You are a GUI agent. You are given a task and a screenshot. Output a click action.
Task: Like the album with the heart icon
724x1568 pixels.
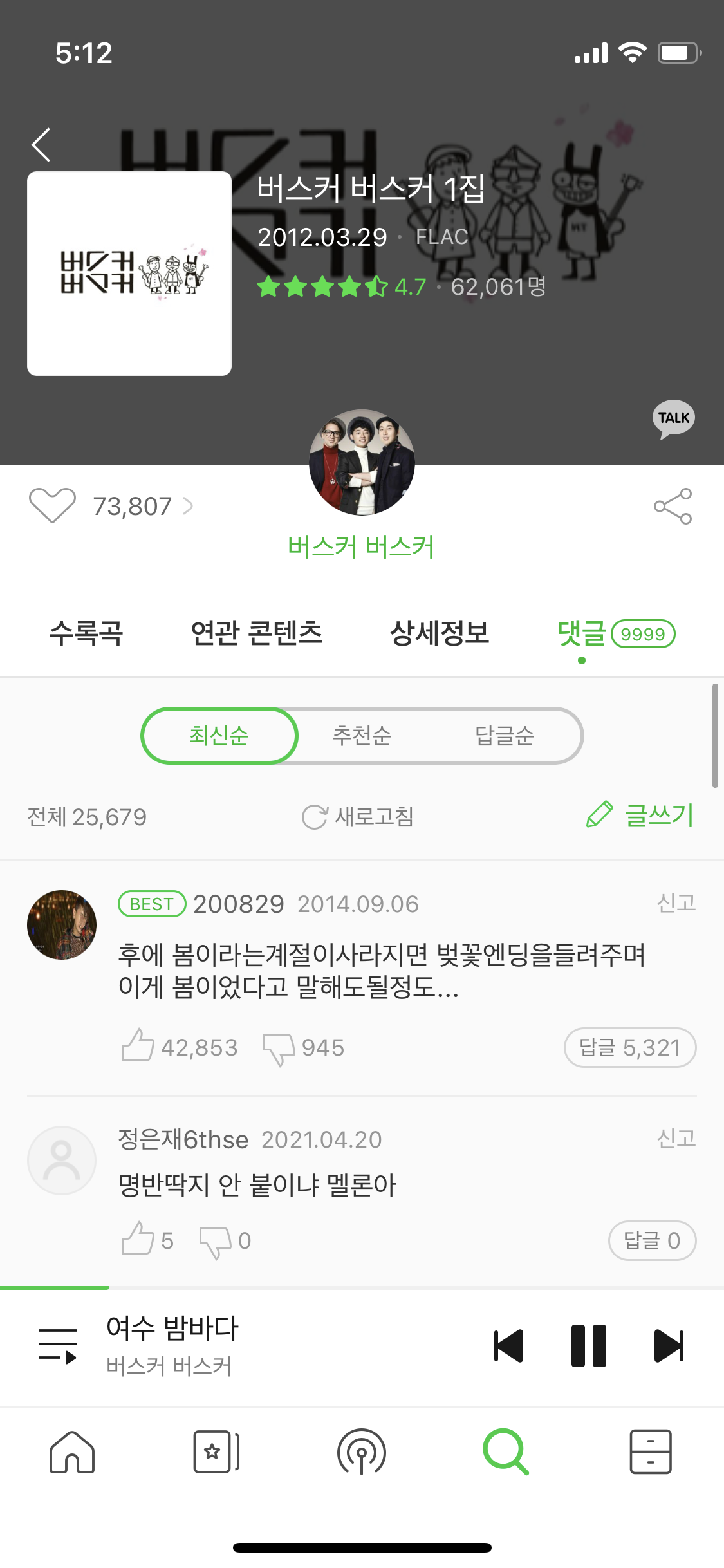tap(52, 505)
